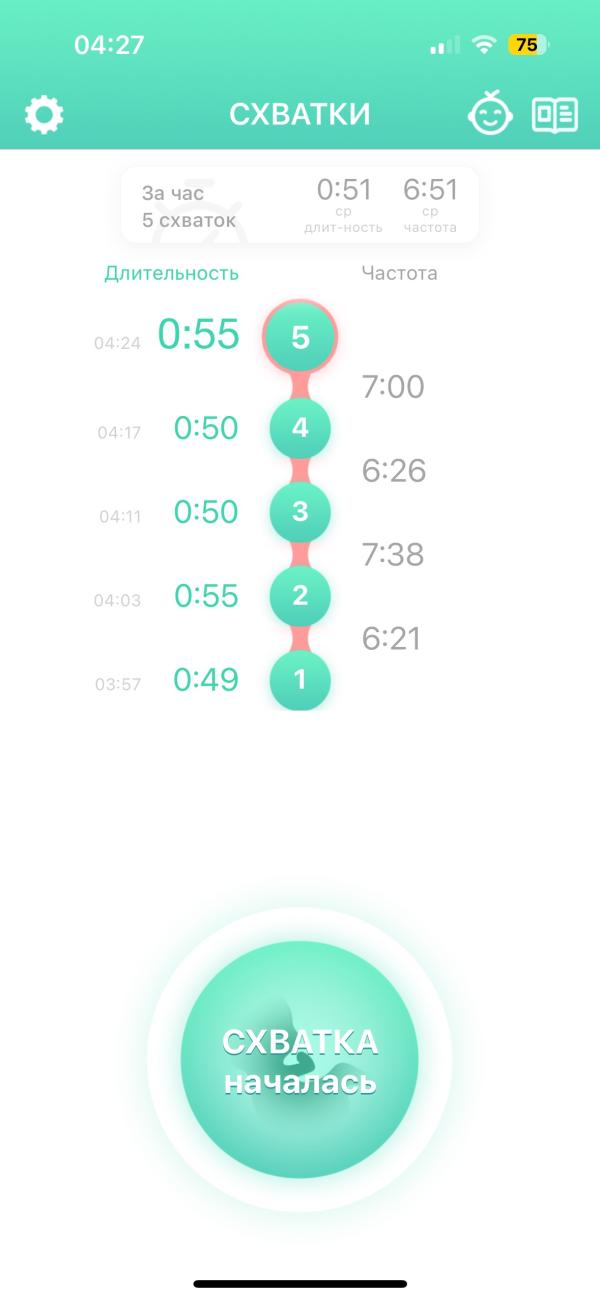Select contraction number 3

tap(300, 512)
